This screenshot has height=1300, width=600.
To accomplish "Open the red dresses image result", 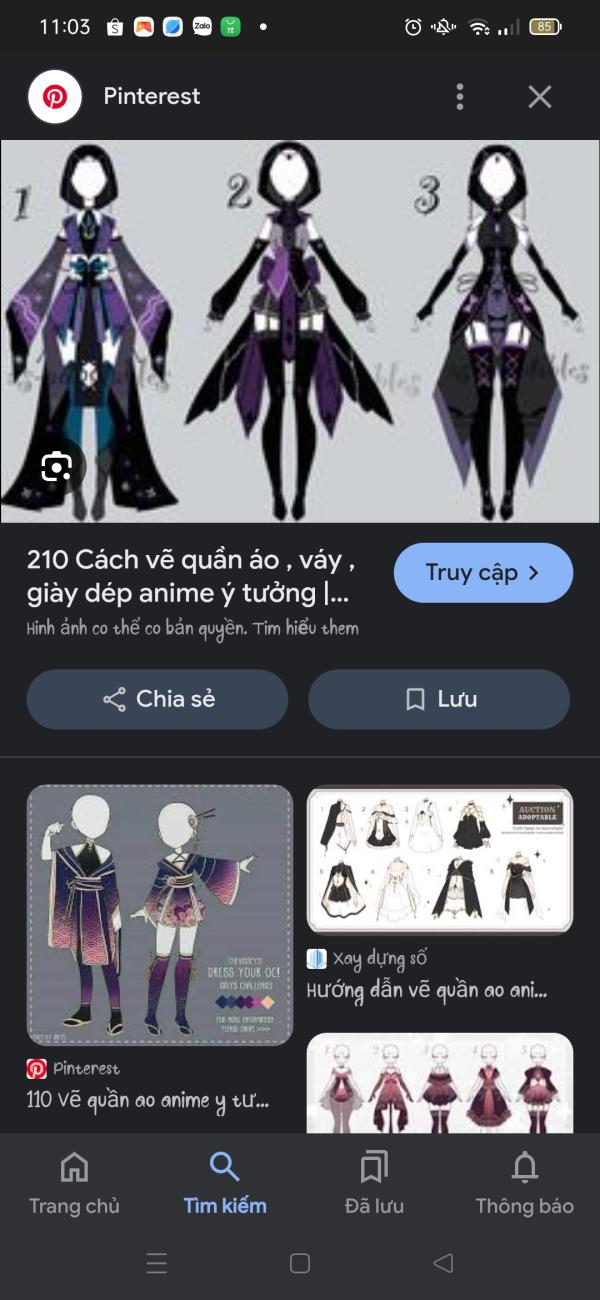I will tap(439, 1085).
